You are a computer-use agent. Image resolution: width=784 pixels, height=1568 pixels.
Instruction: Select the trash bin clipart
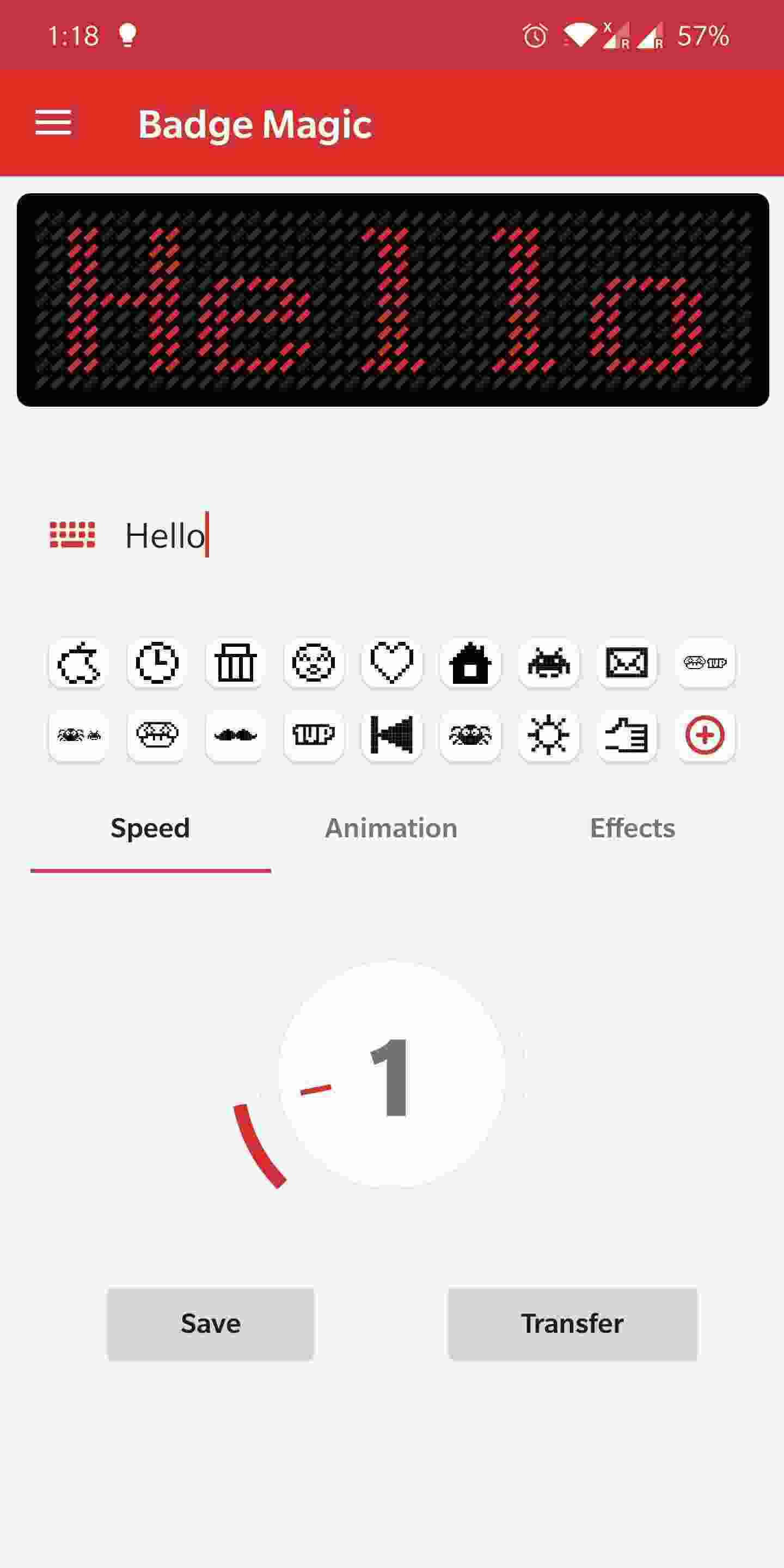234,665
